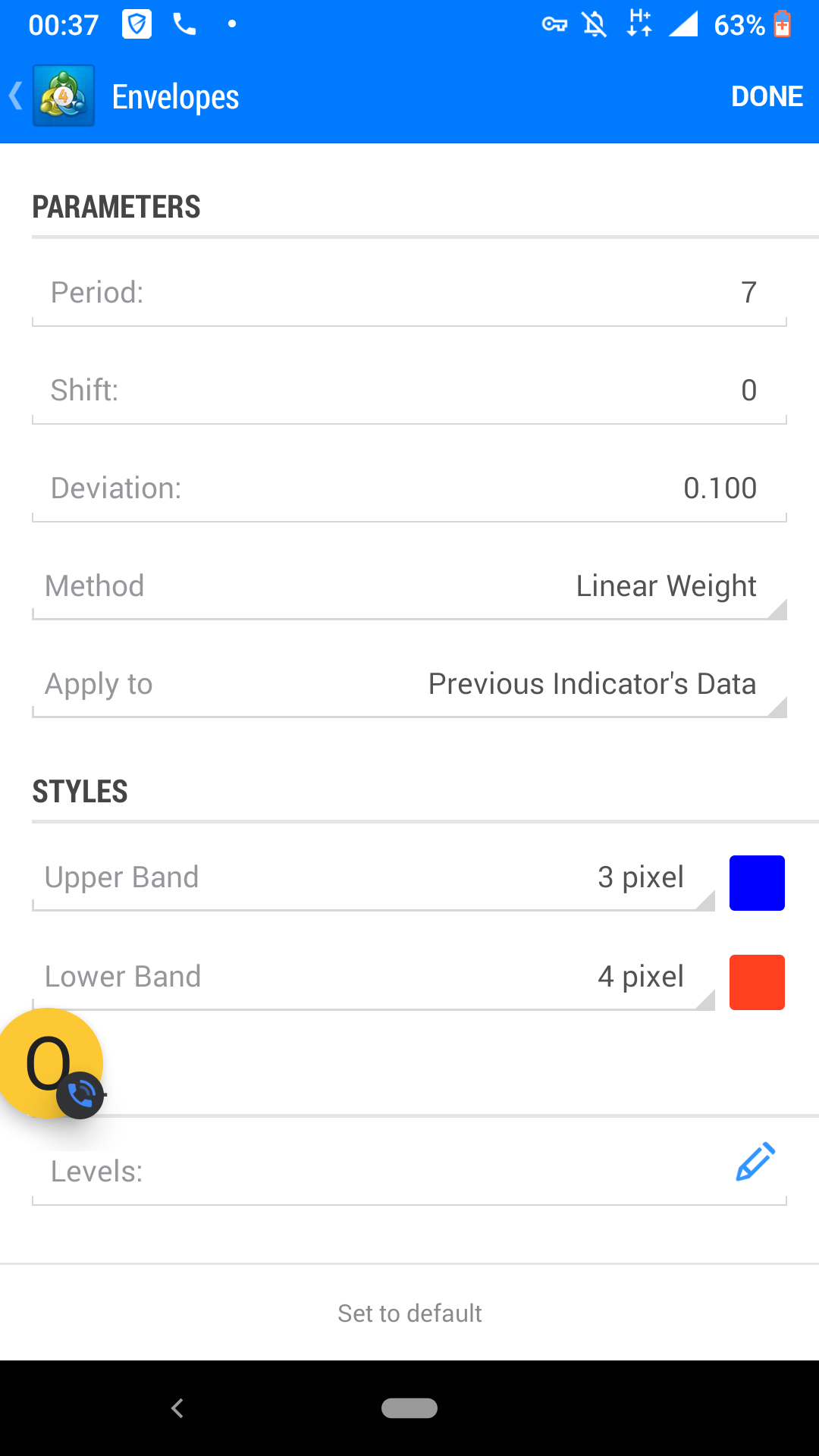The width and height of the screenshot is (819, 1456).
Task: Change Upper Band pixel width
Action: pyautogui.click(x=373, y=878)
